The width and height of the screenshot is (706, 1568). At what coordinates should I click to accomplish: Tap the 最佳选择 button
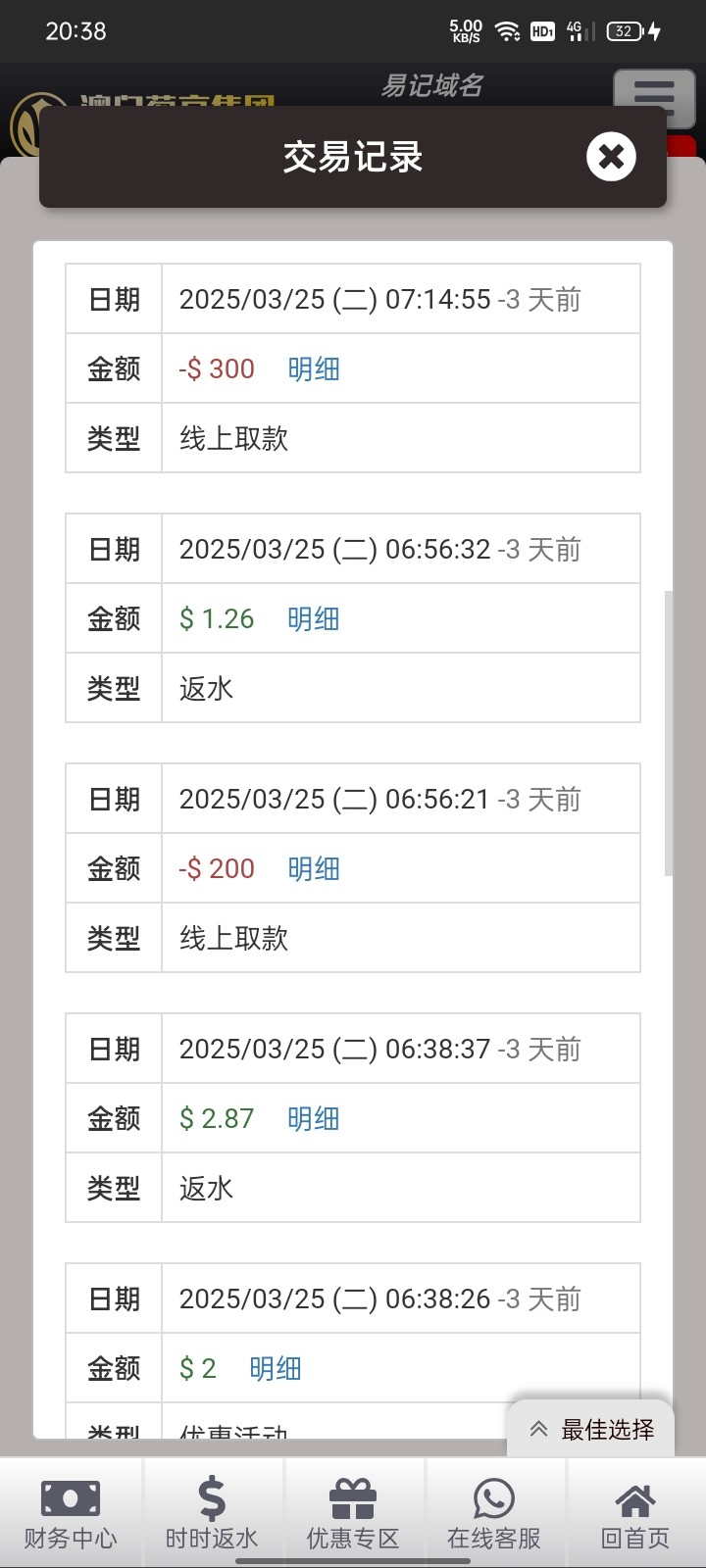click(591, 1430)
